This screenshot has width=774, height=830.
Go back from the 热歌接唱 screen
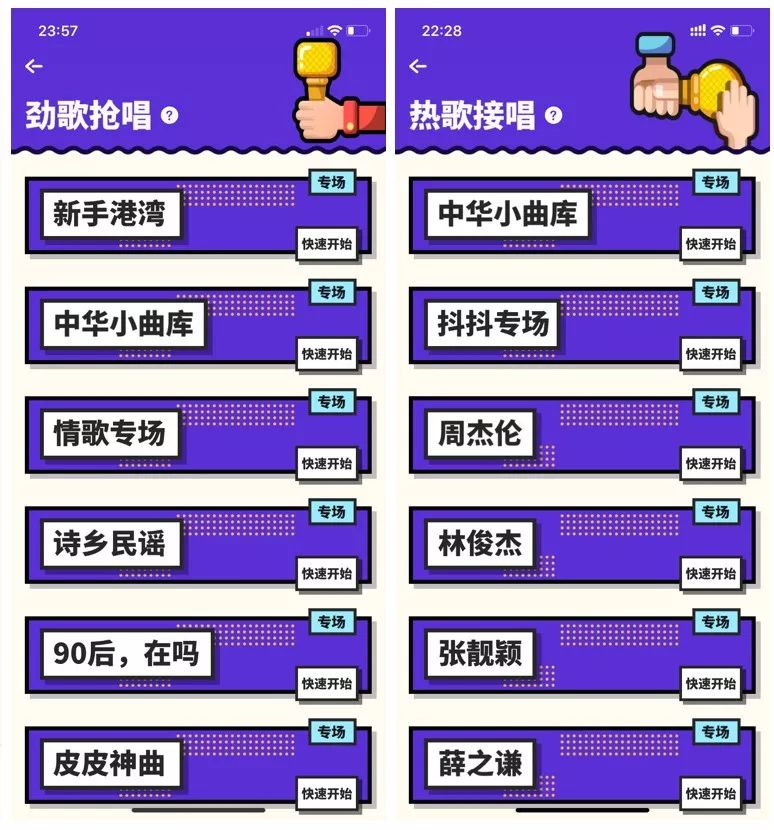point(418,67)
